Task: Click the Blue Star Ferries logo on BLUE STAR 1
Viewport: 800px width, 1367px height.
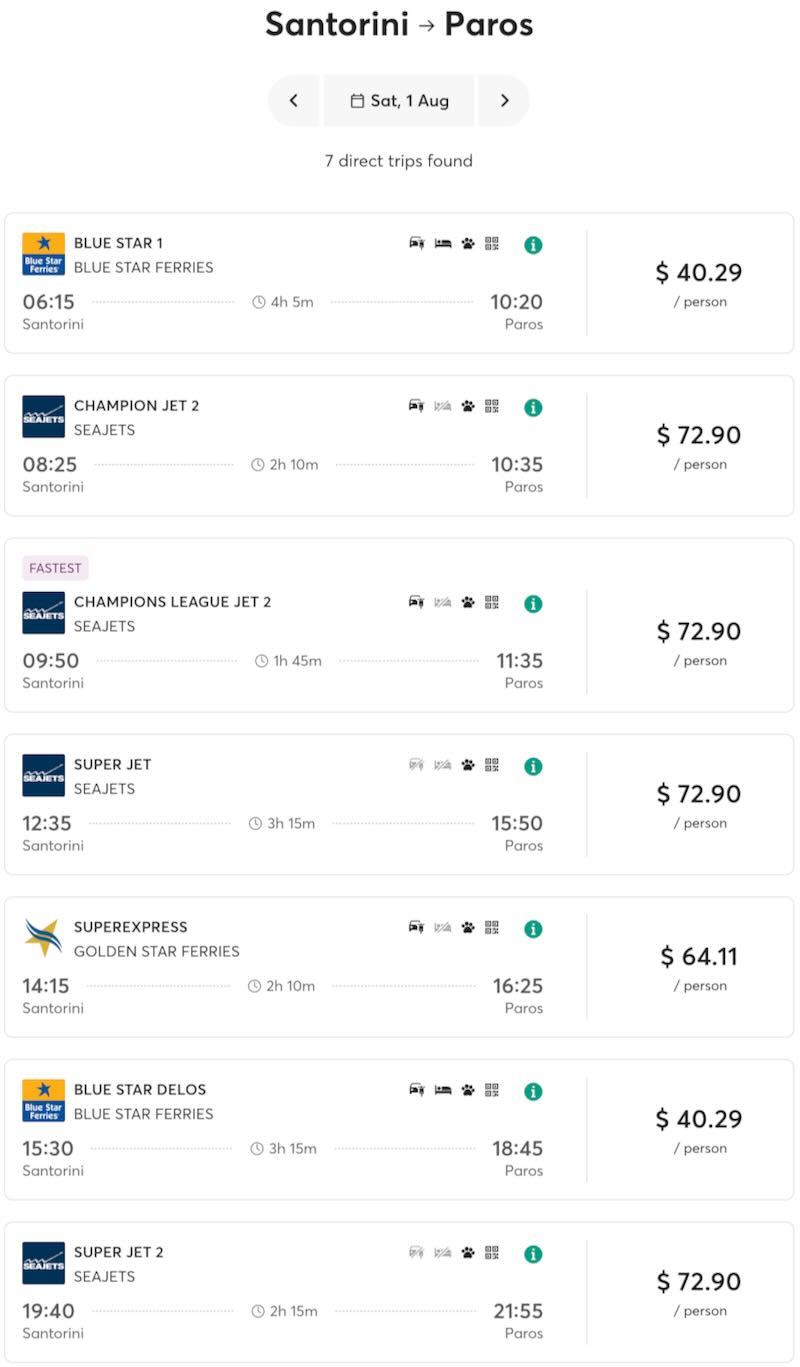Action: [x=42, y=253]
